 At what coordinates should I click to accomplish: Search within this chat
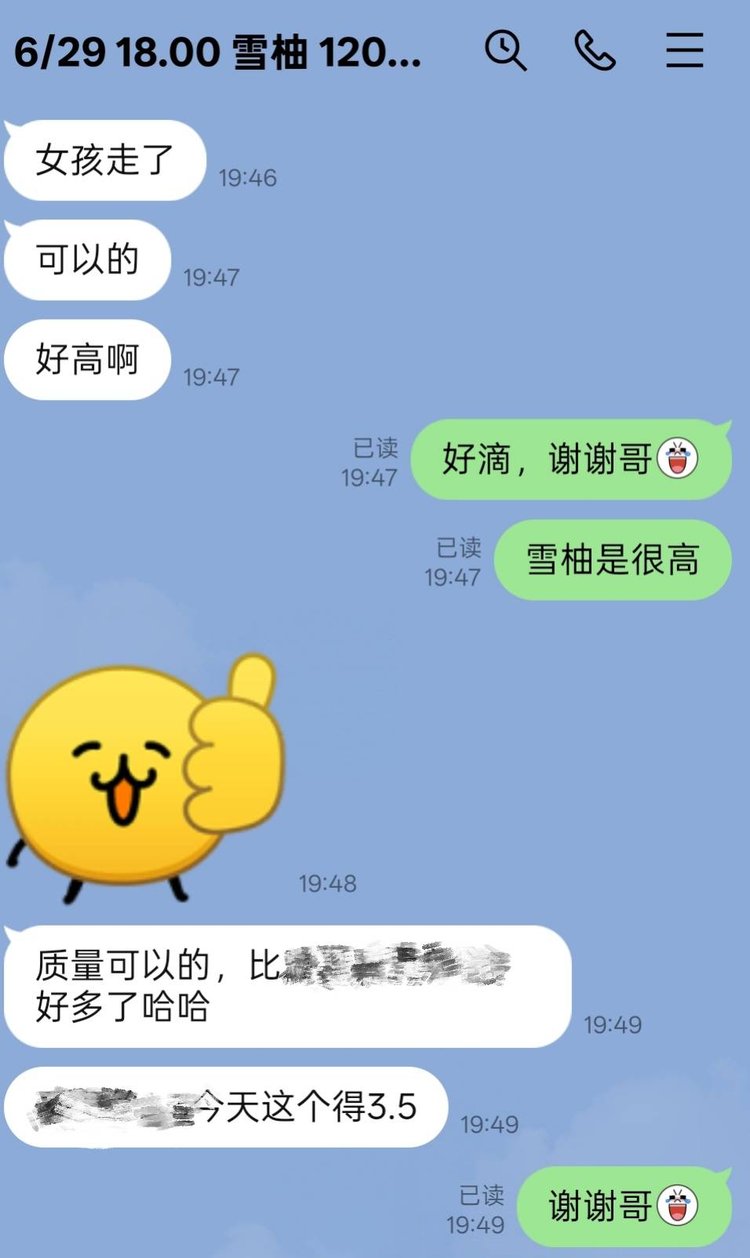coord(505,49)
